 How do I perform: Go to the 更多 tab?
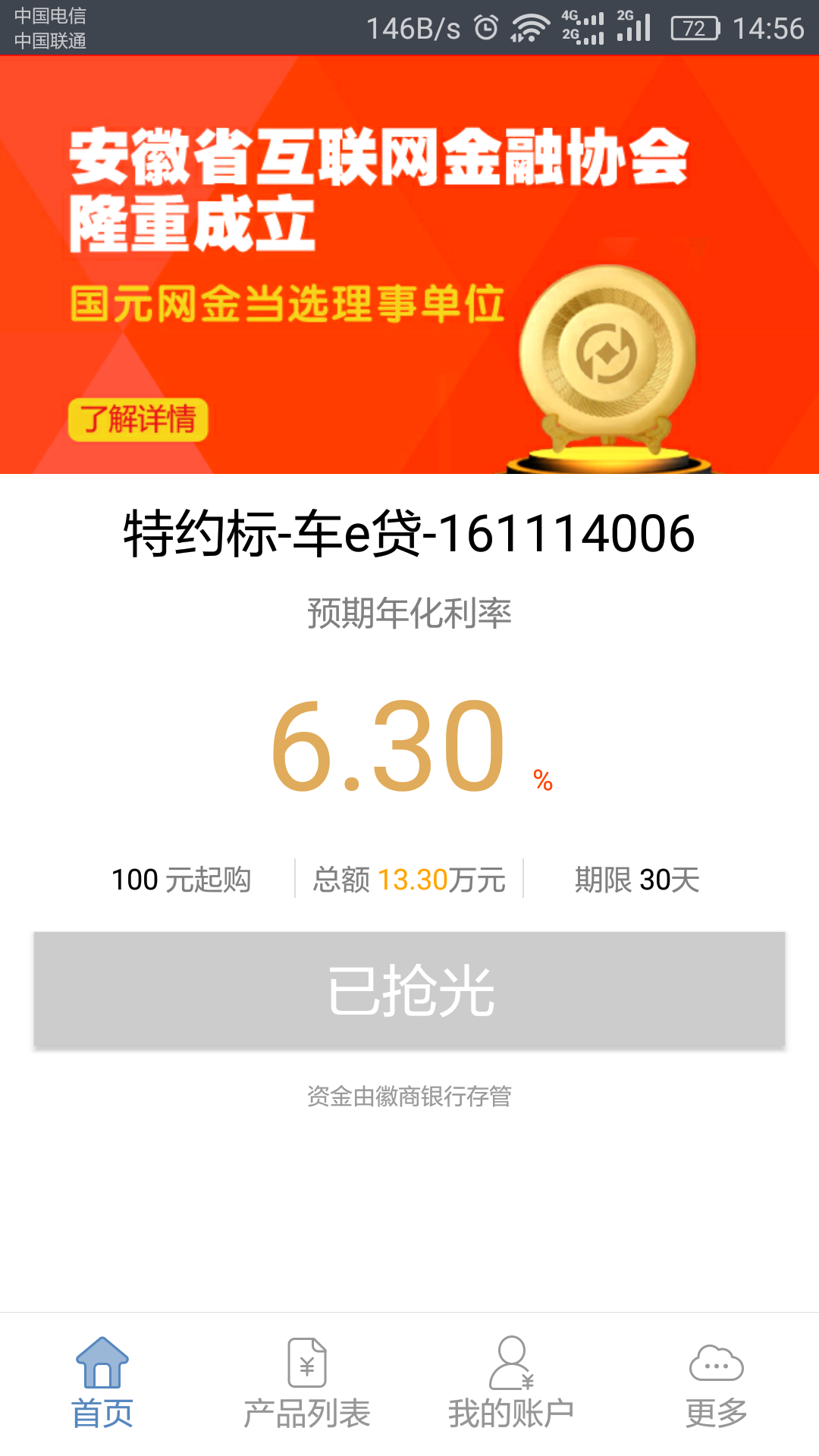pyautogui.click(x=716, y=1383)
